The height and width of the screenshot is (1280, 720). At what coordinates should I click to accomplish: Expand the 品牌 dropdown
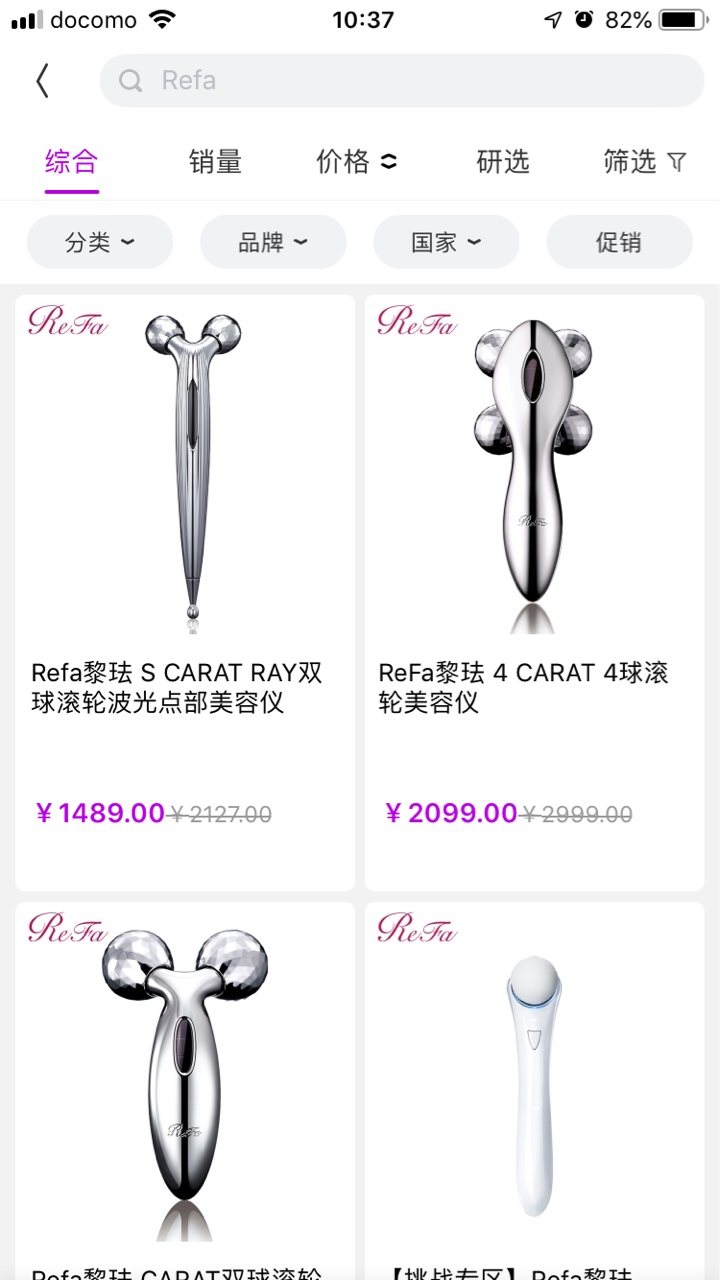pyautogui.click(x=272, y=242)
